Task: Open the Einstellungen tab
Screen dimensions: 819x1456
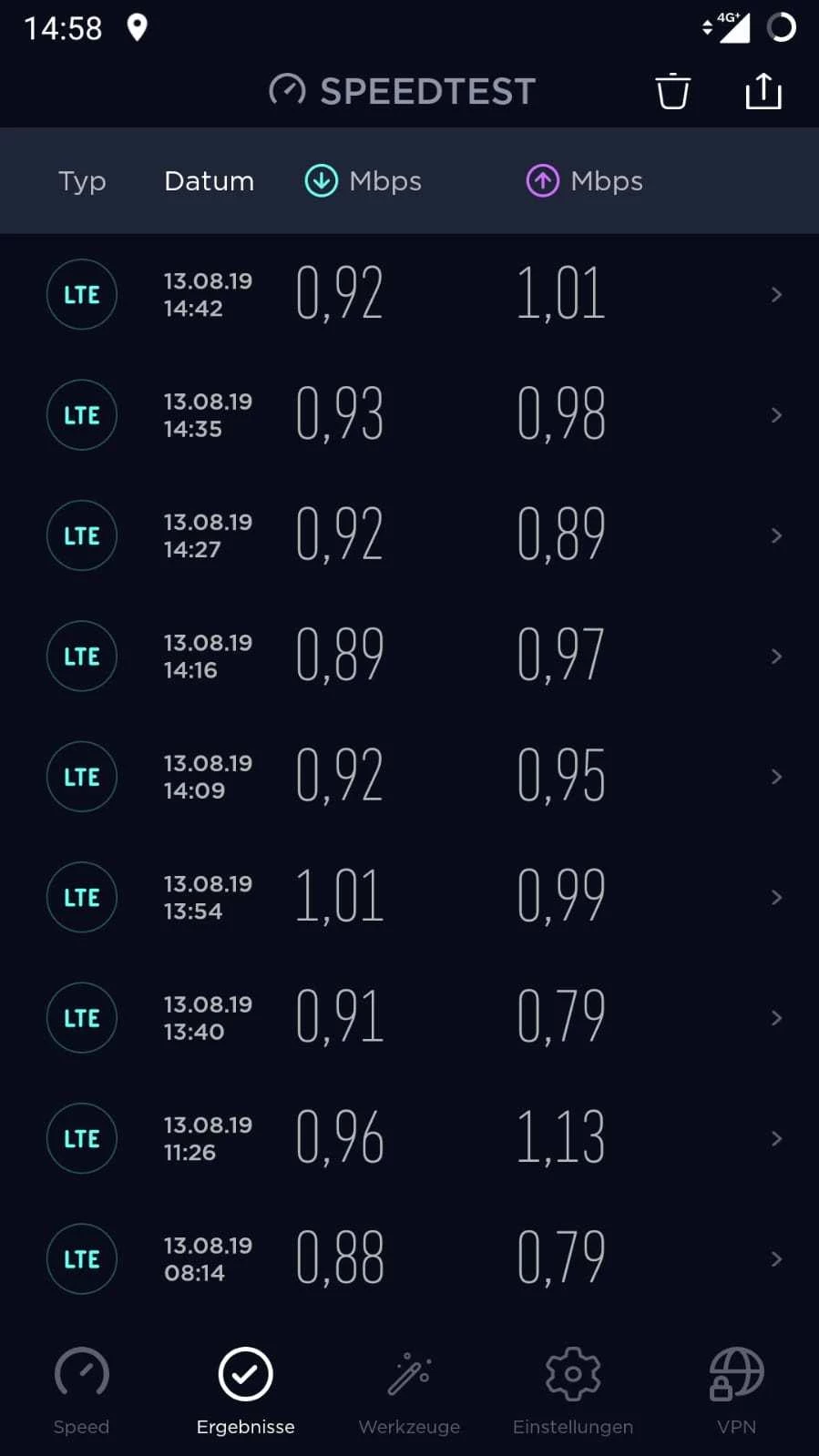Action: (572, 1390)
